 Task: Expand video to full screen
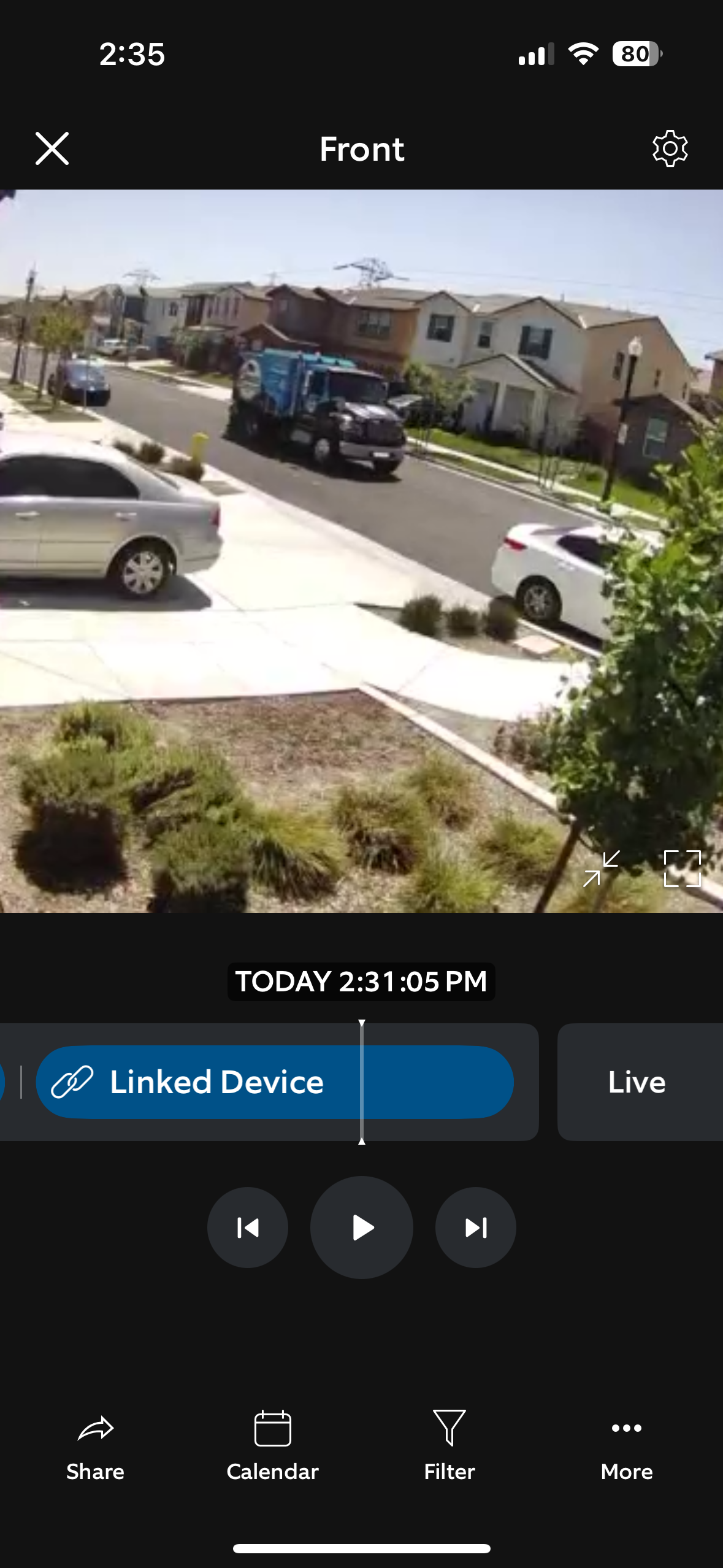[683, 869]
